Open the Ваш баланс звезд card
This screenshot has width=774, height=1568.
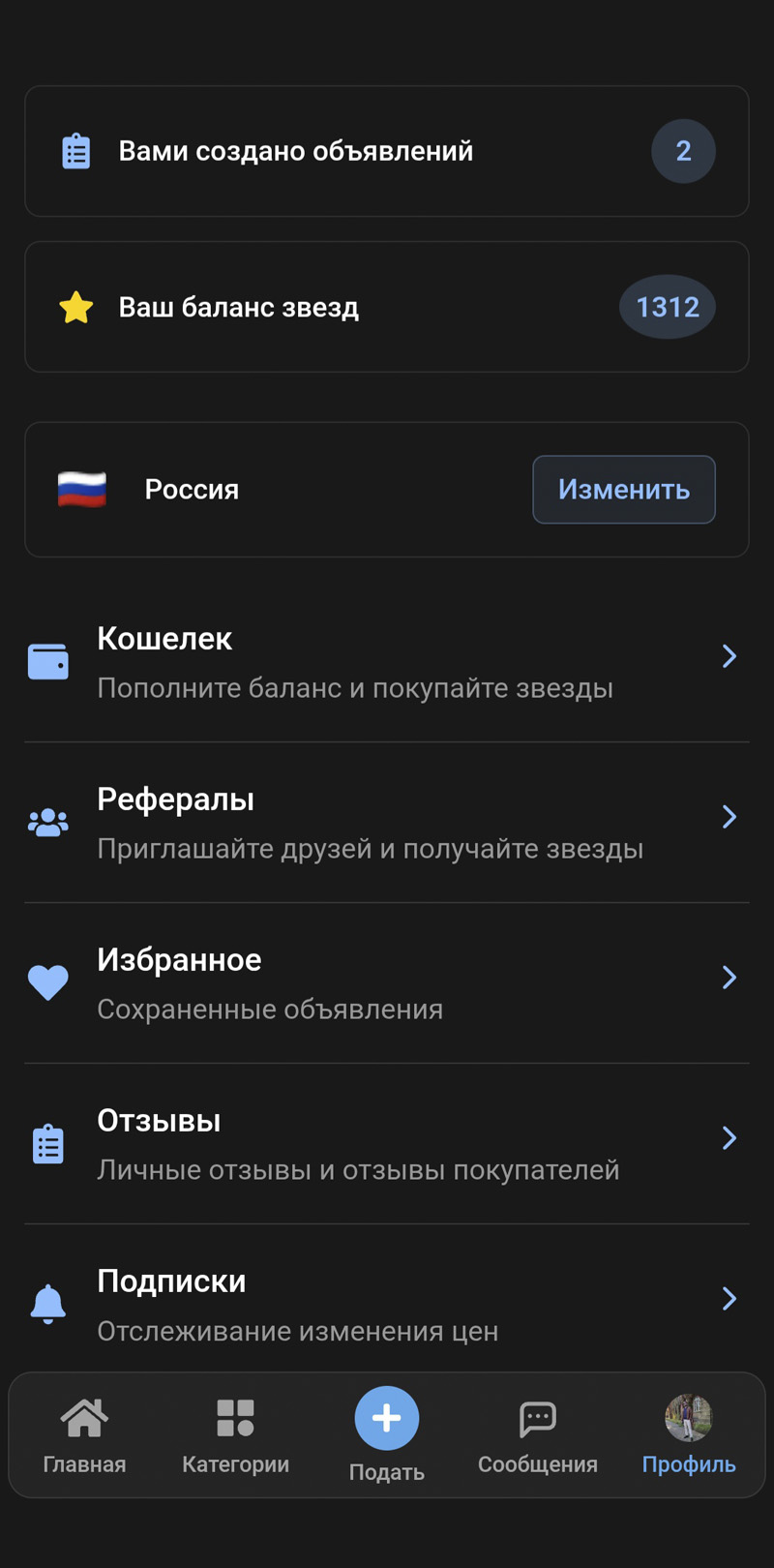(x=387, y=307)
